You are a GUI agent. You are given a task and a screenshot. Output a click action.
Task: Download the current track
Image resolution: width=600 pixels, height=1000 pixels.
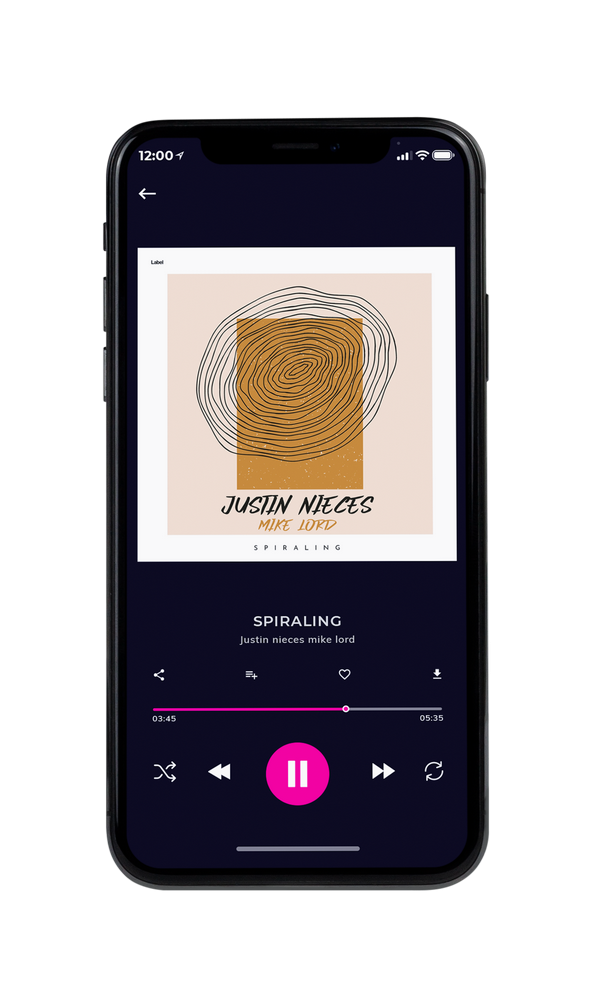437,674
